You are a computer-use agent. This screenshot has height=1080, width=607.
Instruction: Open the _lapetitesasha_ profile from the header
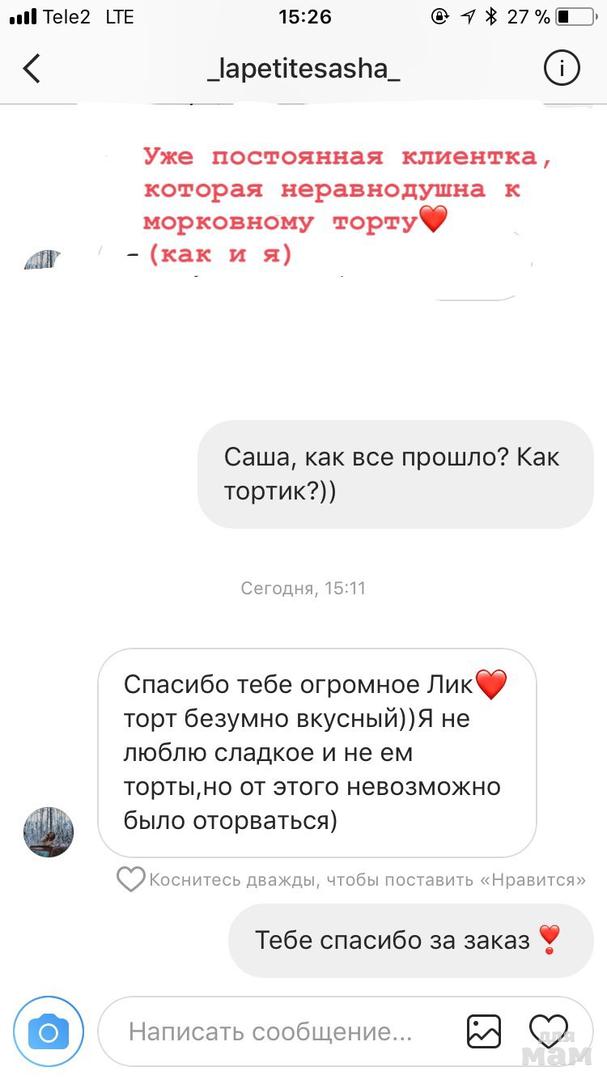pyautogui.click(x=302, y=69)
